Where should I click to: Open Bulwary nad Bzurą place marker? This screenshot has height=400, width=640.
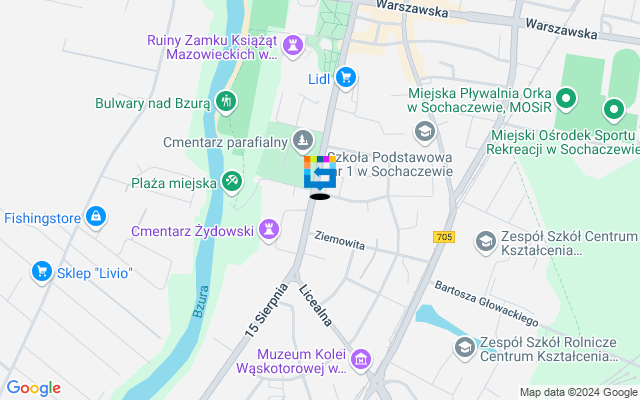[227, 101]
